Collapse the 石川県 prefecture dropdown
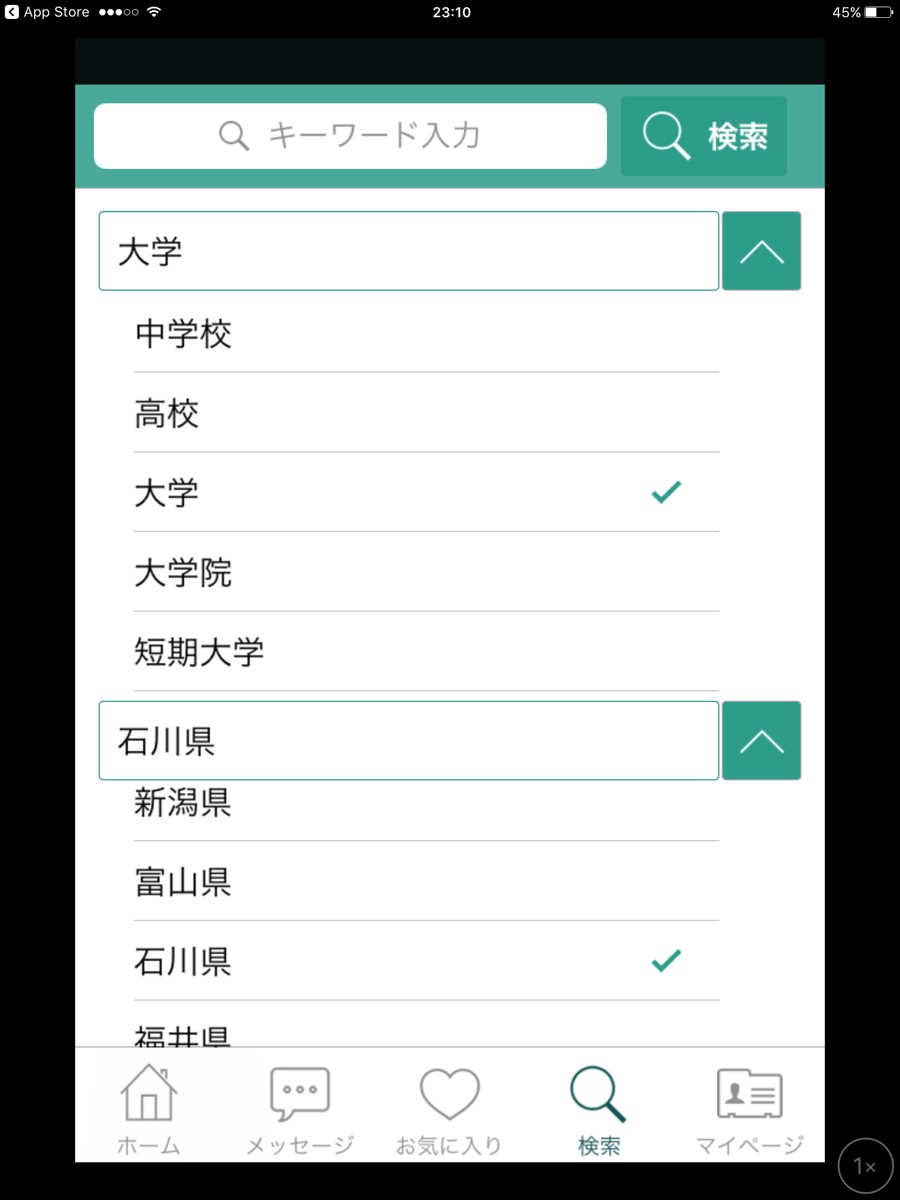This screenshot has width=900, height=1200. coord(761,741)
